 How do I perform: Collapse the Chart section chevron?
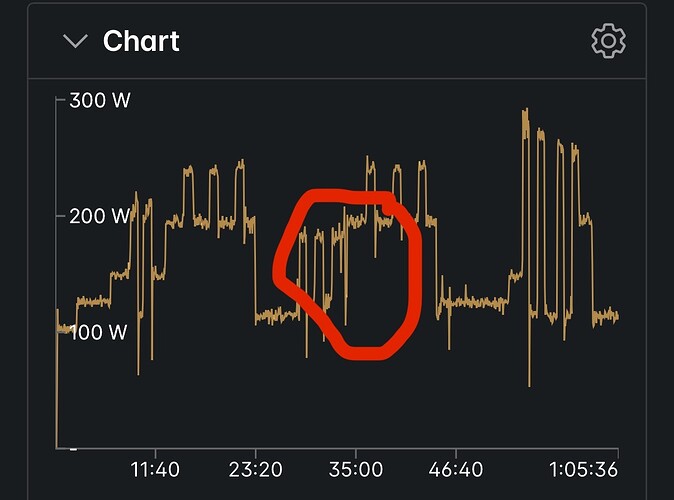[75, 41]
